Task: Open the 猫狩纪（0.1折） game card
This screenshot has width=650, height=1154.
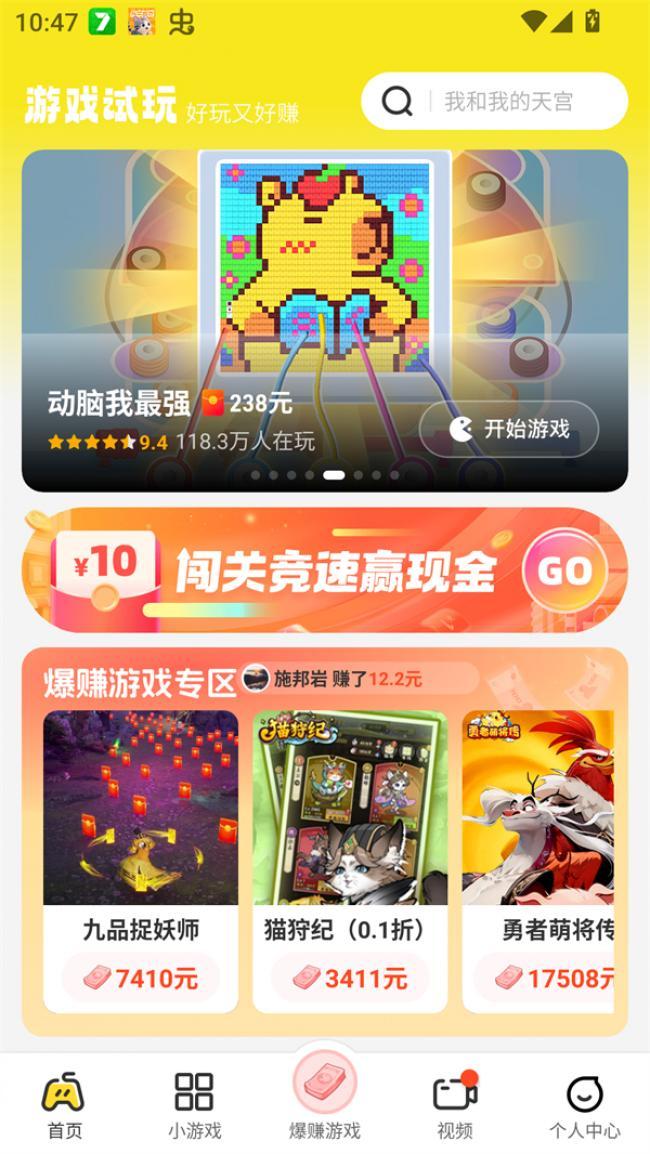Action: point(349,860)
